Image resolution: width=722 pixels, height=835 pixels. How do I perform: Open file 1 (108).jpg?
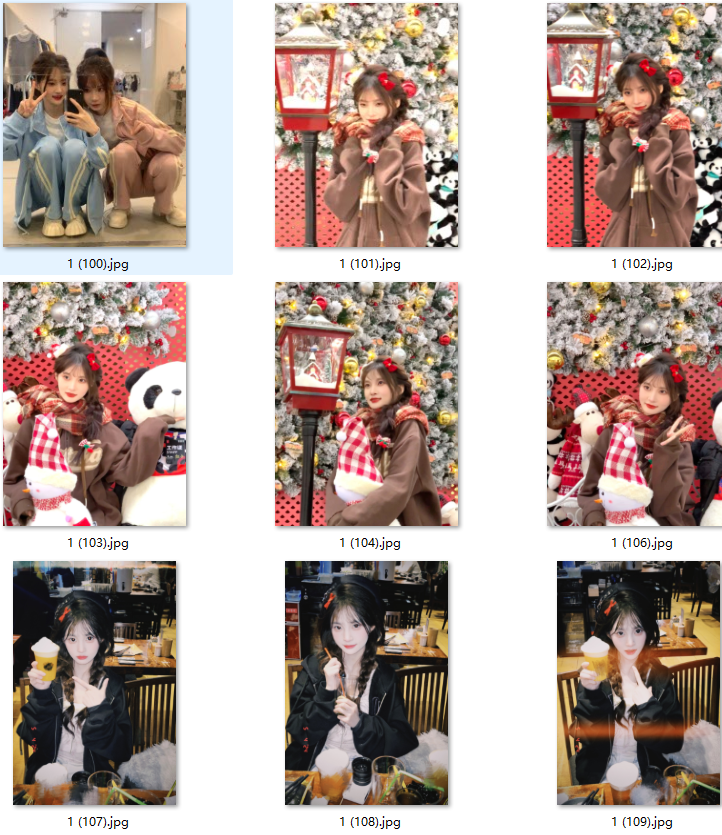(366, 683)
